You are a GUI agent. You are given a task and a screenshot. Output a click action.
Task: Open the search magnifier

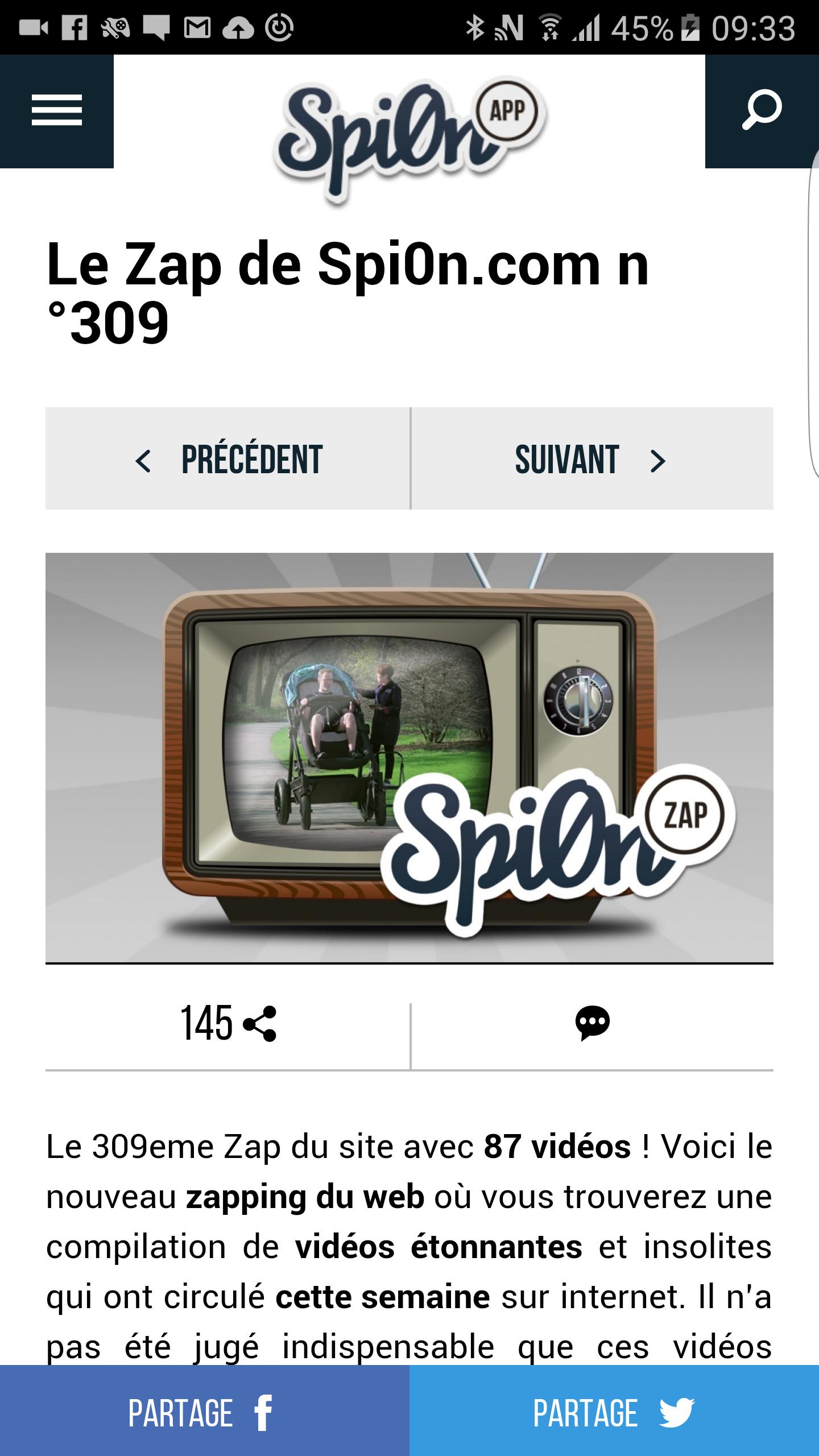point(762,111)
